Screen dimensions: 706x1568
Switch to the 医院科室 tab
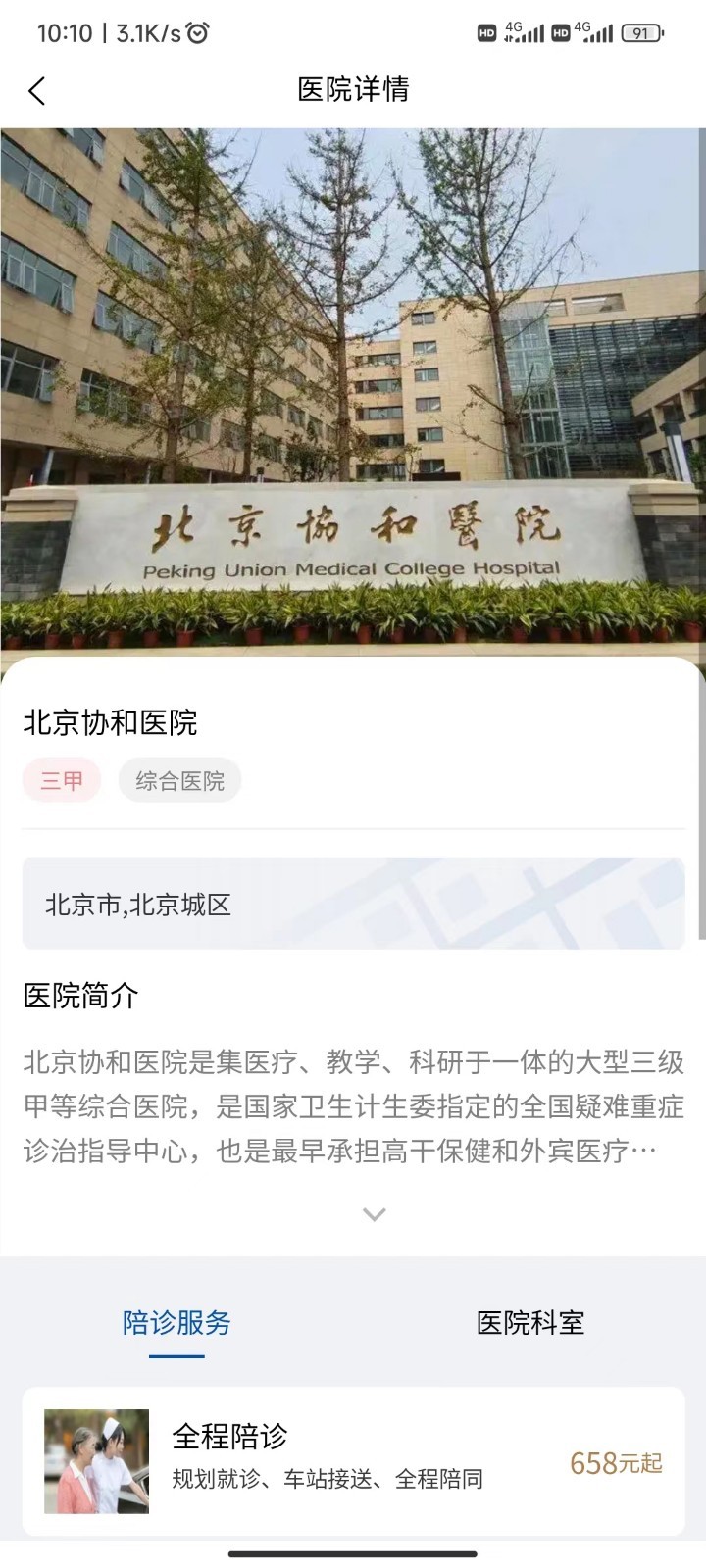(529, 1323)
